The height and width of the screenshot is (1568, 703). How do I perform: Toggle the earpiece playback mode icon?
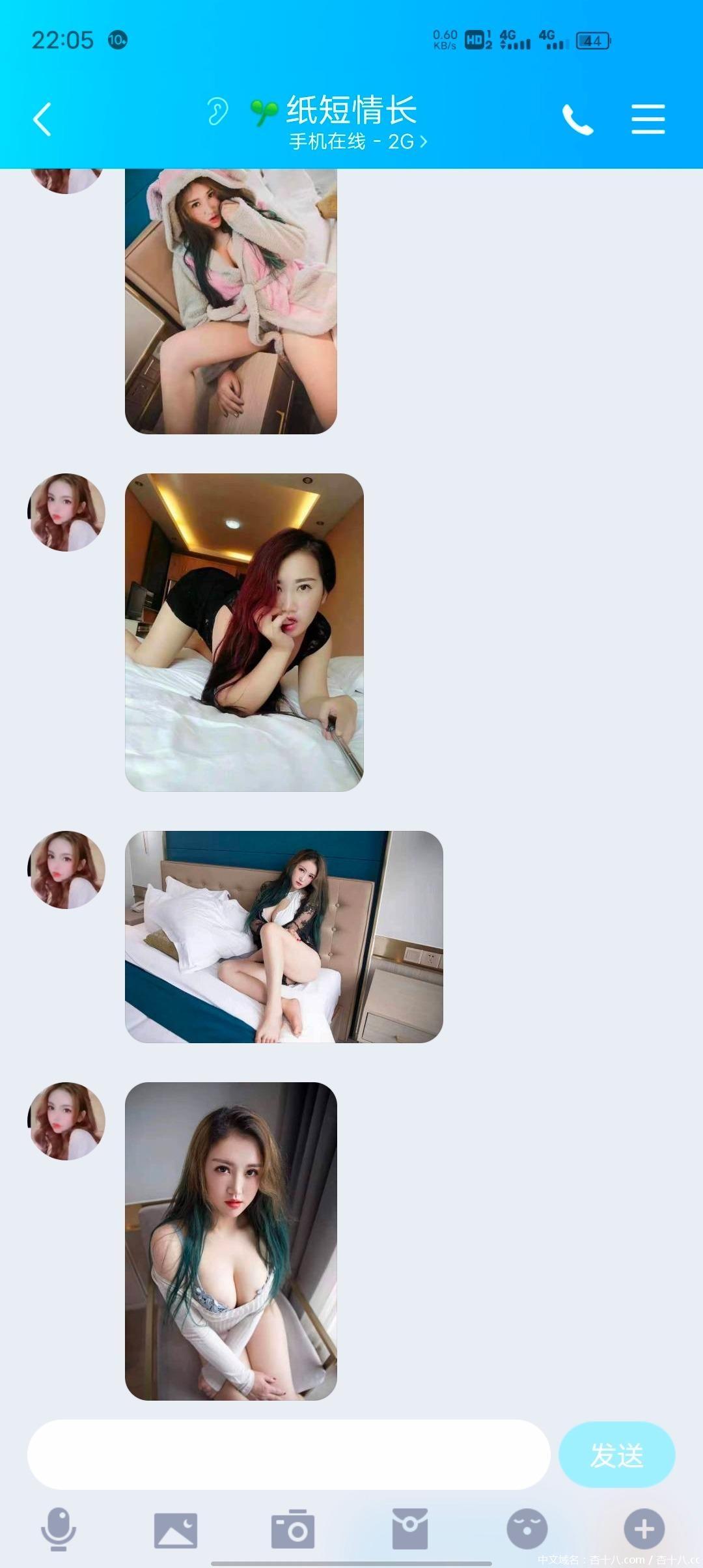(x=217, y=111)
